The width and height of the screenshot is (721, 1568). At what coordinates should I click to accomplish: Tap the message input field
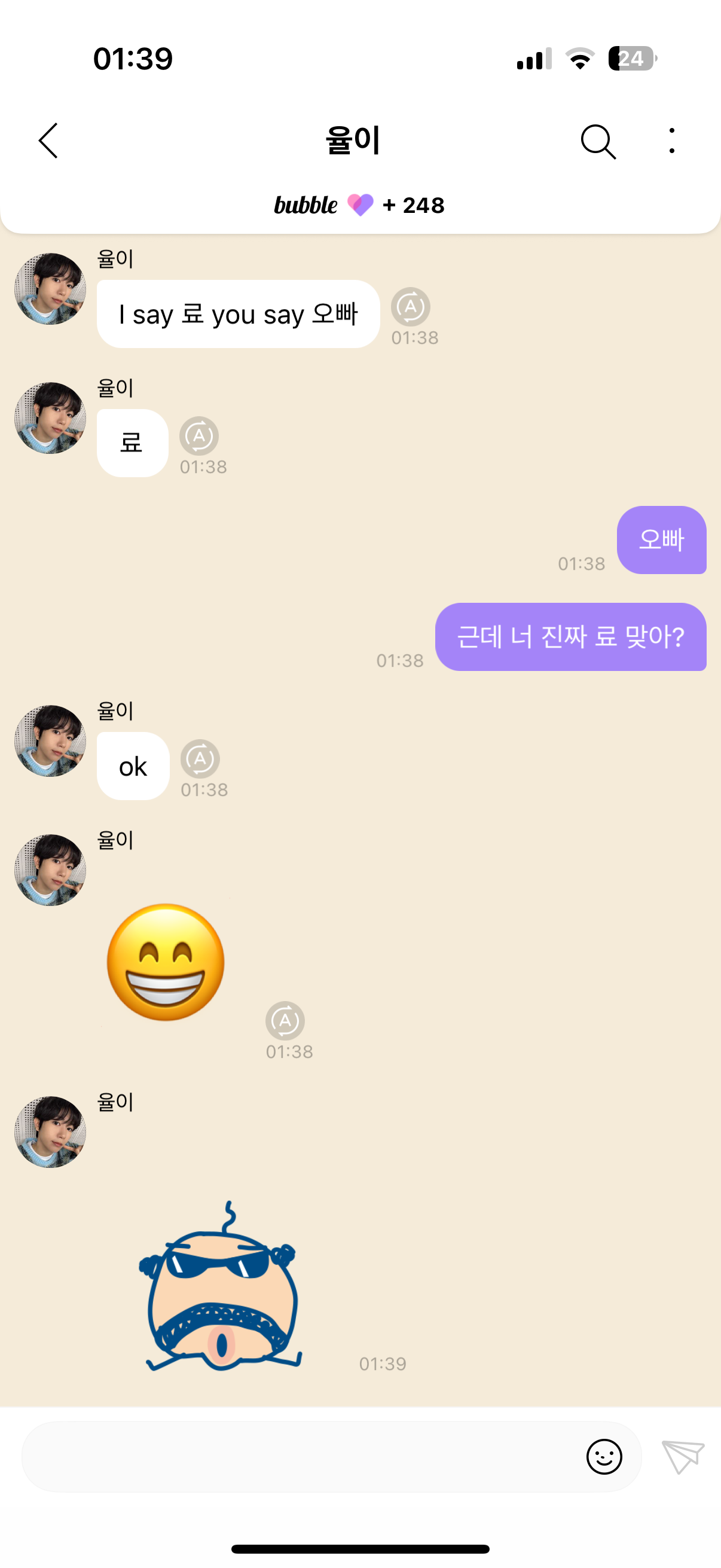point(298,1457)
